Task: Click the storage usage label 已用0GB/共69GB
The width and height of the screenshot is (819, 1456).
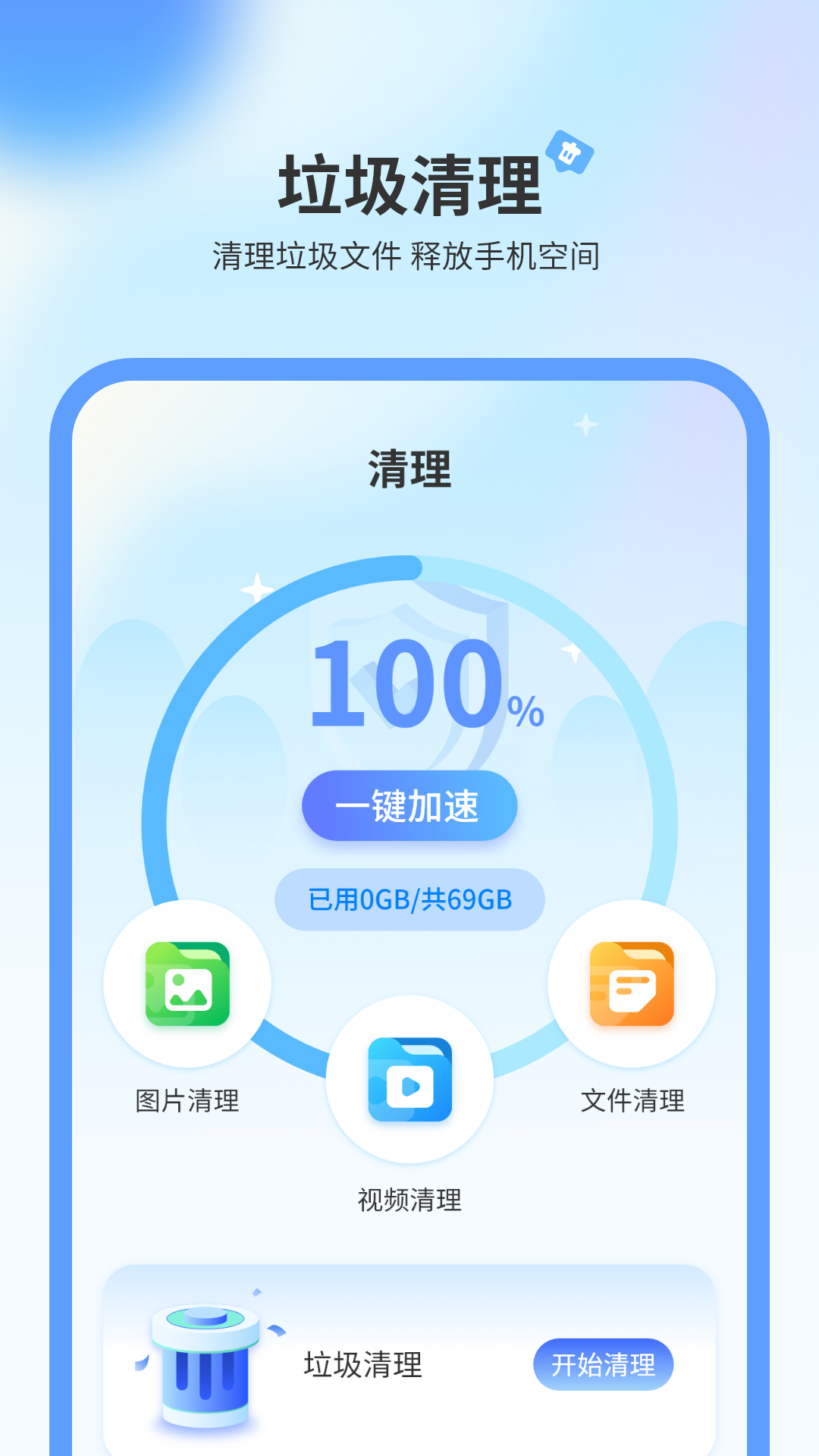Action: (408, 899)
